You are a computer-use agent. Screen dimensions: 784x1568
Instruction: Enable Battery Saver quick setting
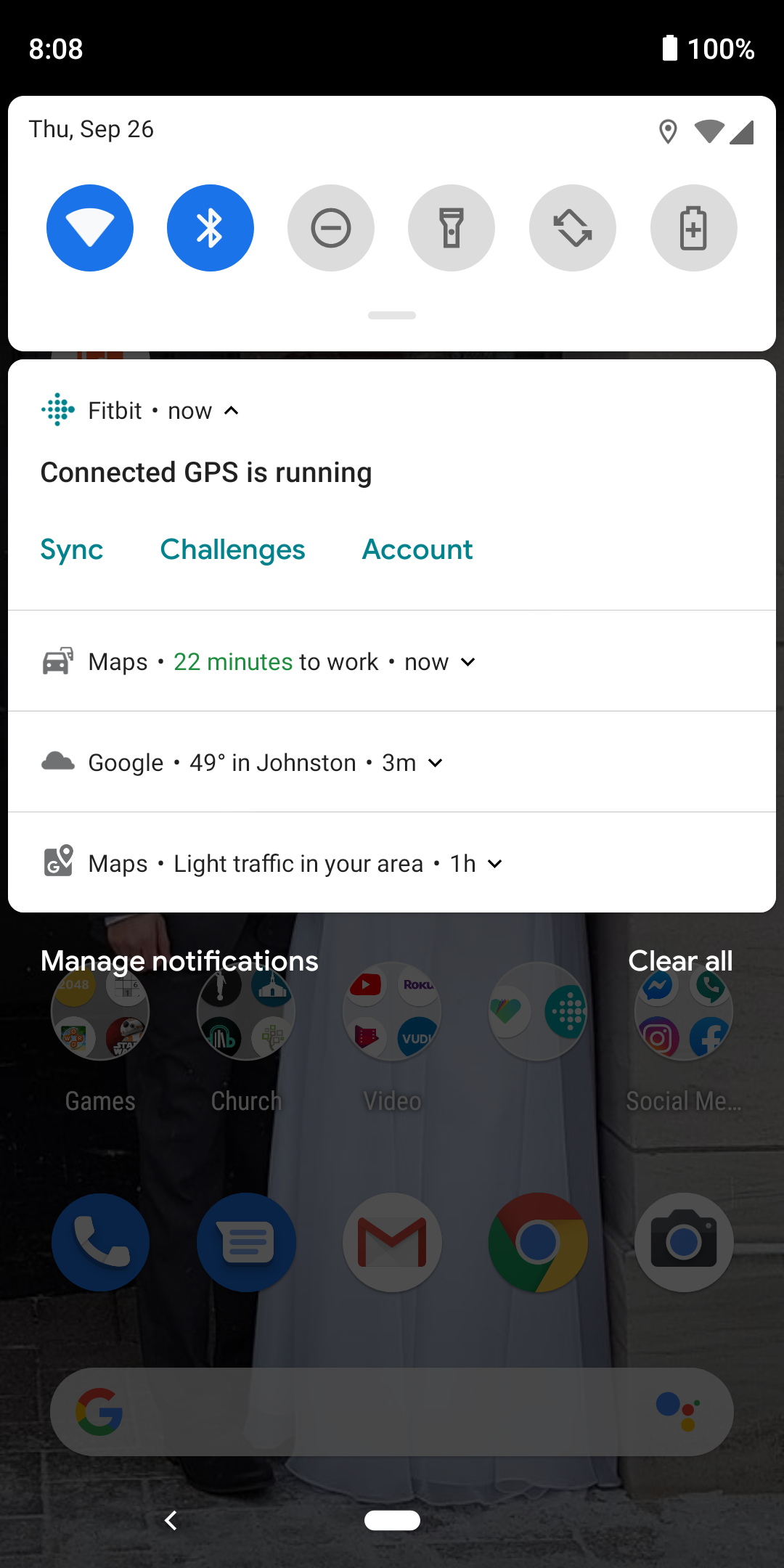point(693,228)
